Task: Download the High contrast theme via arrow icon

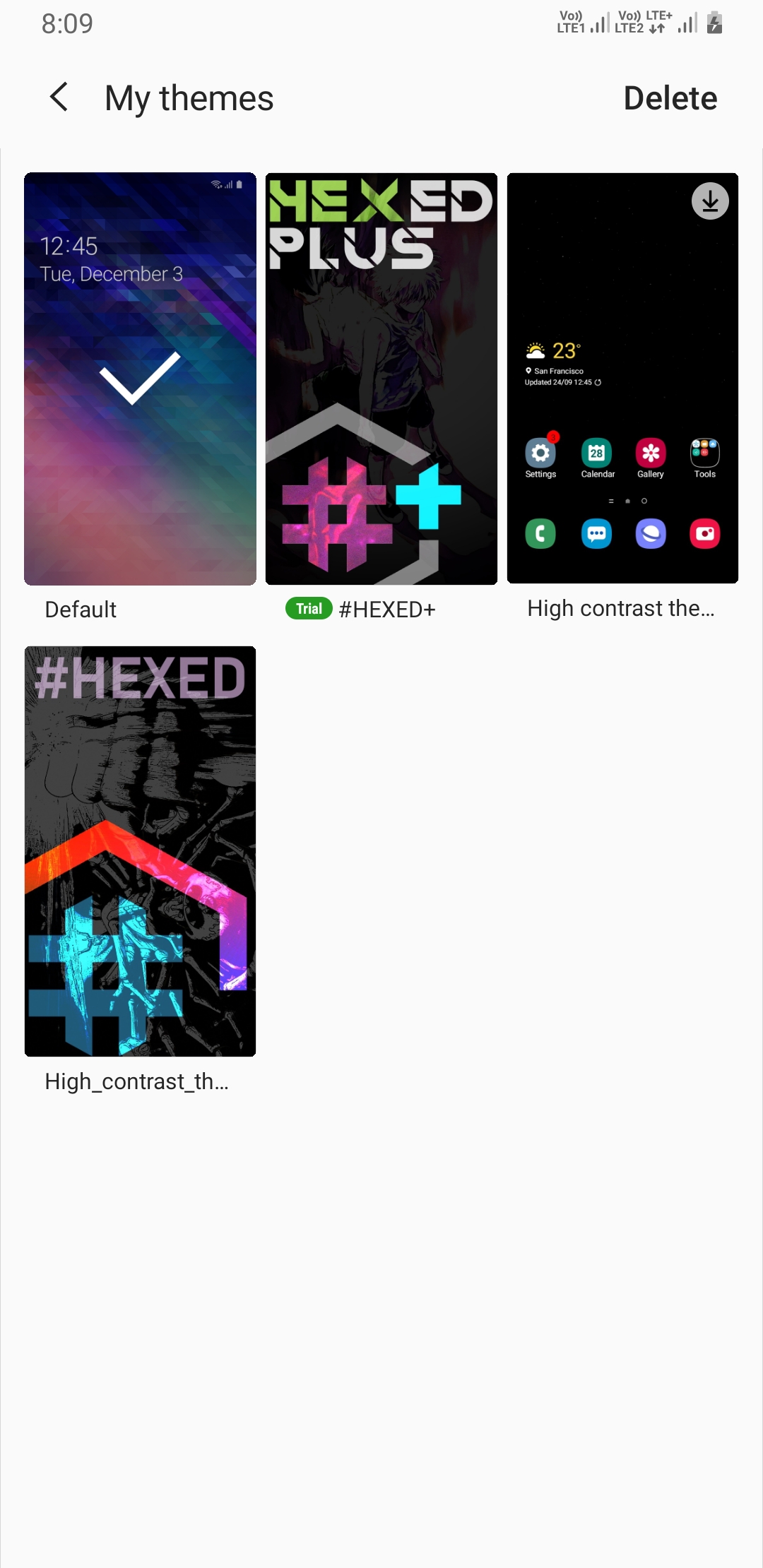Action: (710, 201)
